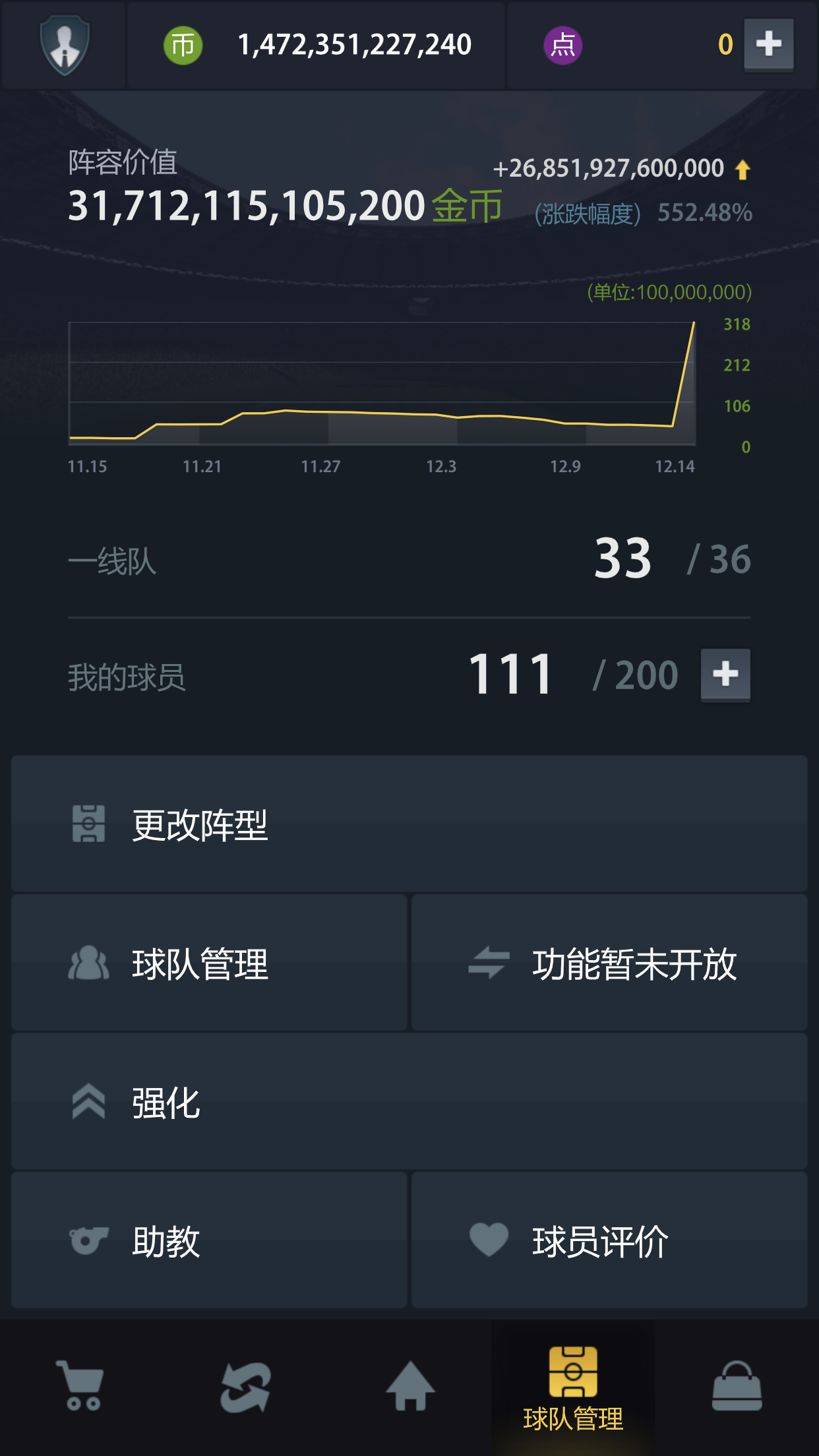
Task: Expand my player slots with the plus button
Action: 725,675
